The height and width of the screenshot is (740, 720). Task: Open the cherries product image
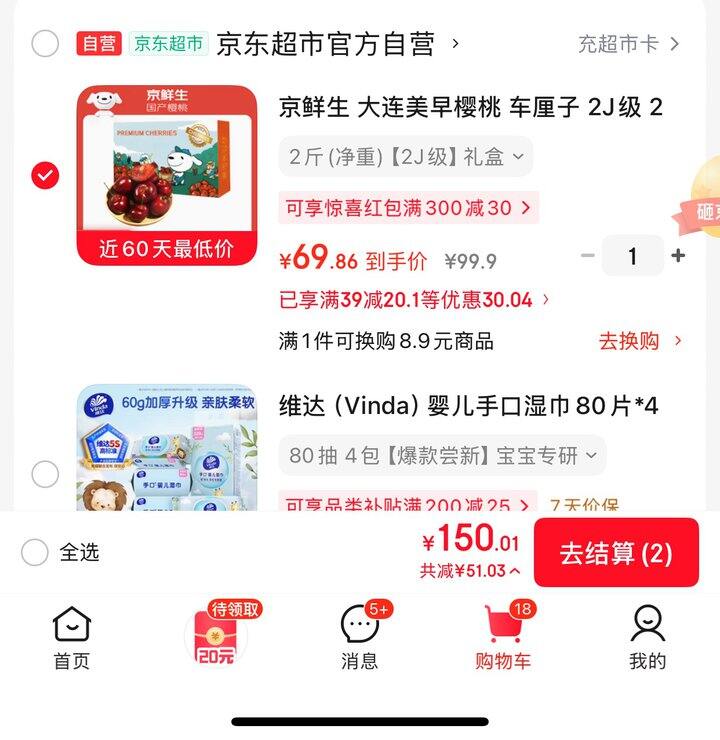point(167,175)
